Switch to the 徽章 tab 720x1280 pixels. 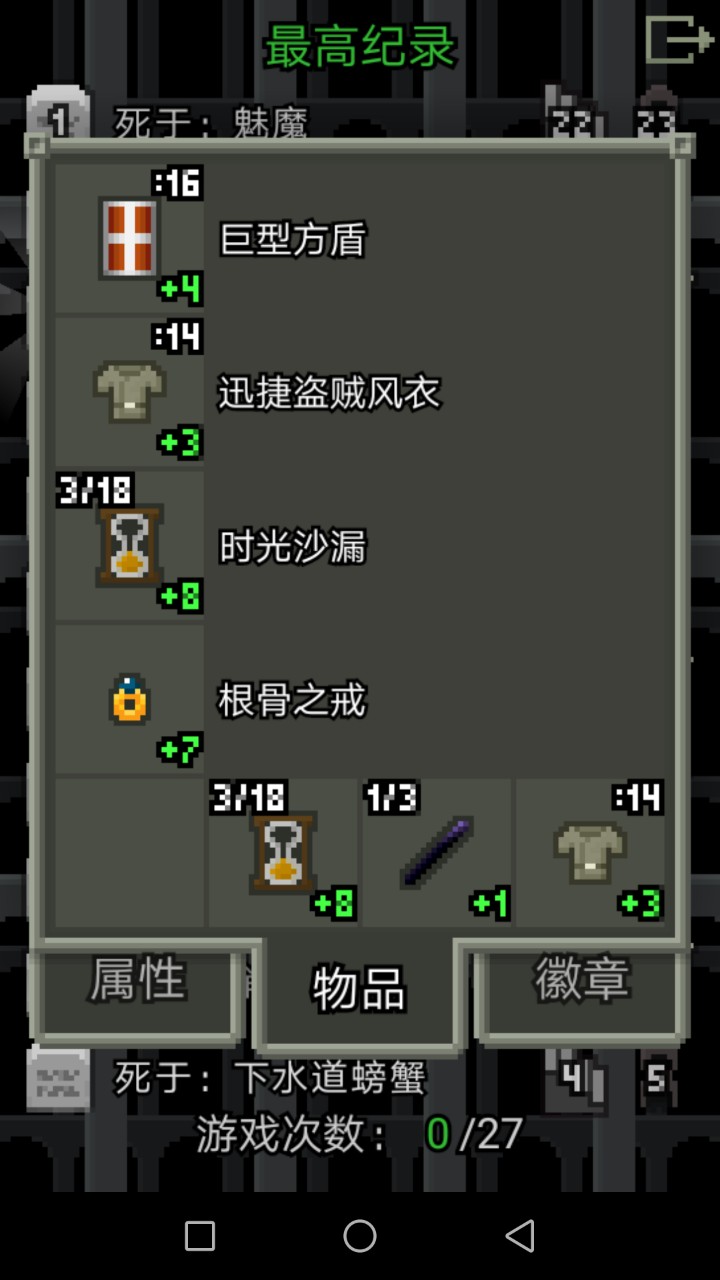coord(582,982)
